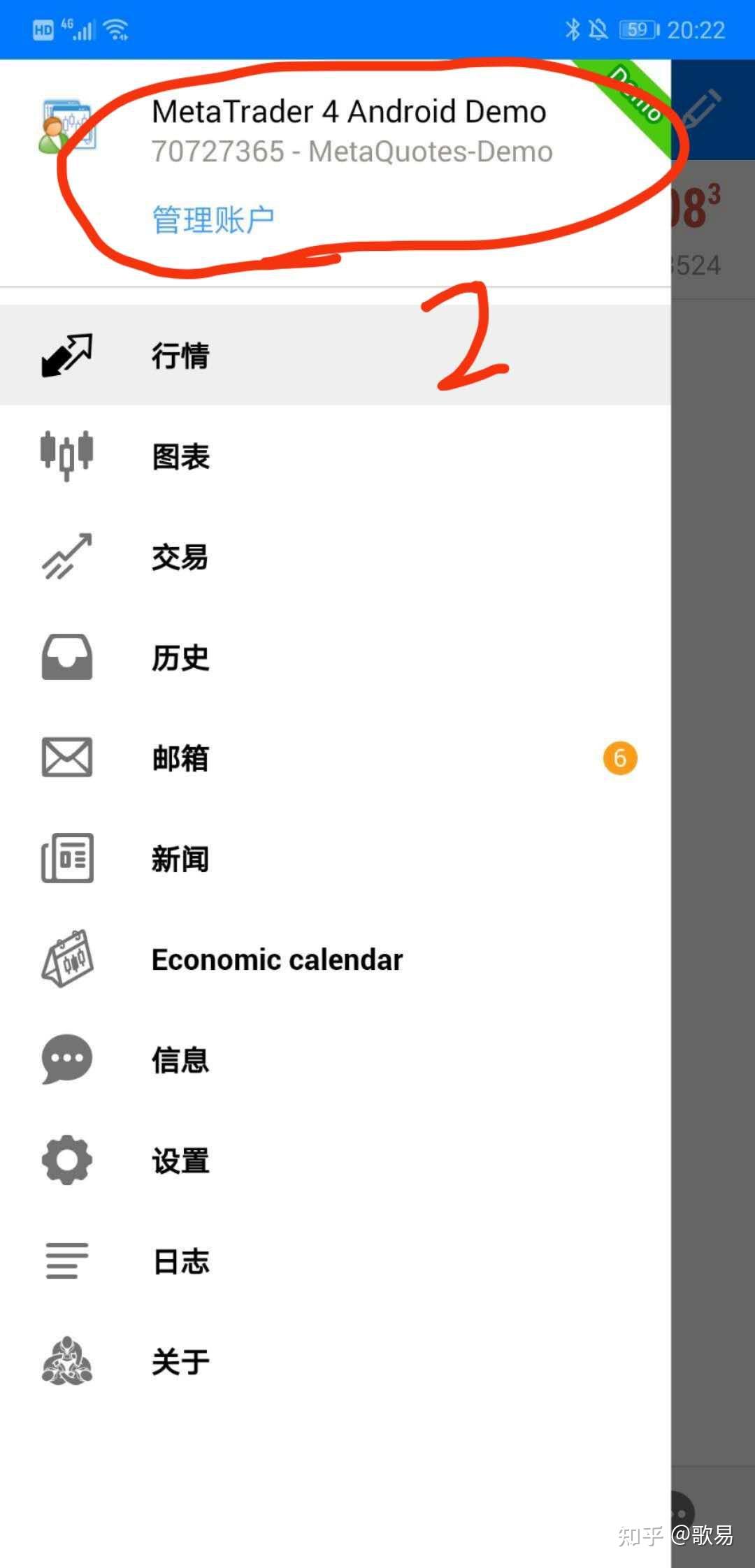Select the 信息 (Messages) chat bubble icon
755x1568 pixels.
pos(66,1059)
